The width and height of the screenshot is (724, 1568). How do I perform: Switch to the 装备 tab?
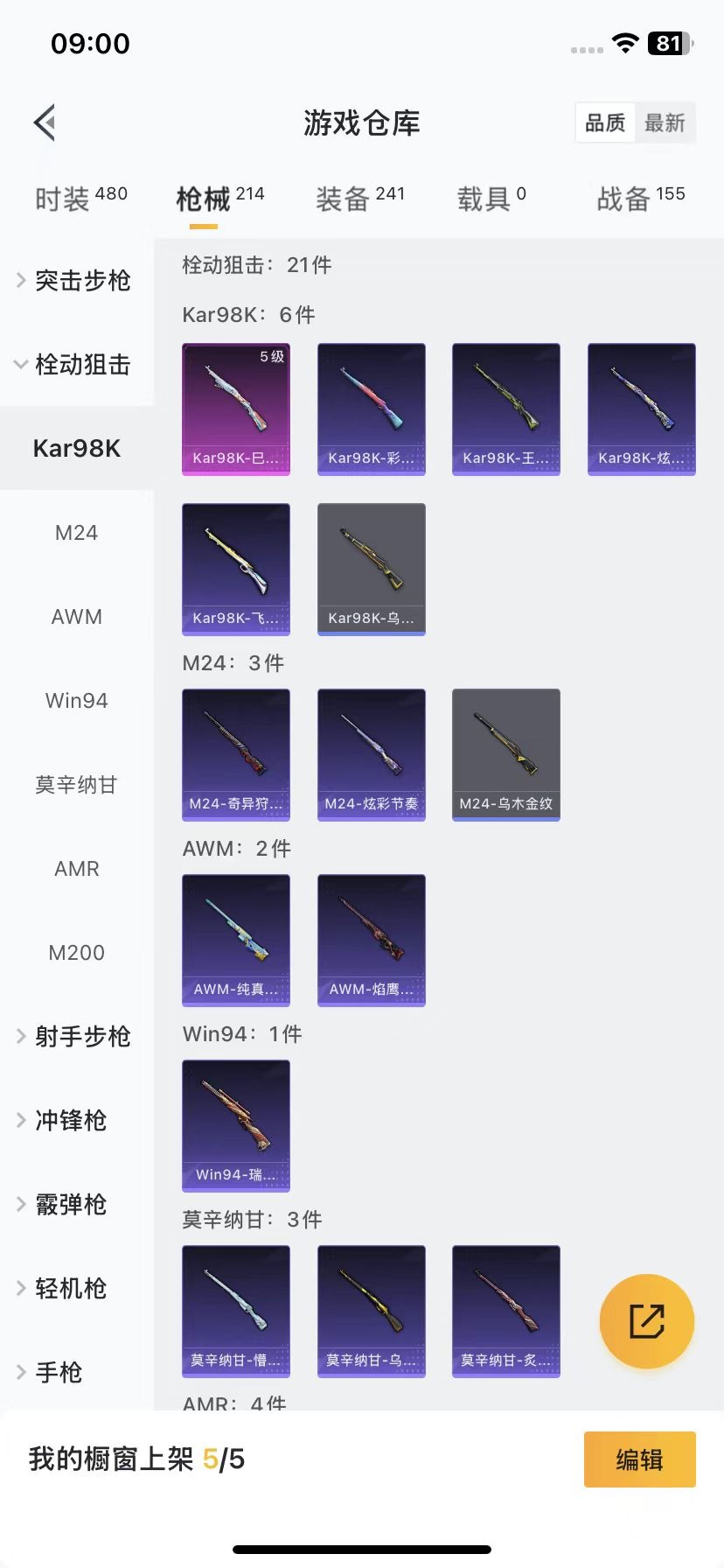point(359,199)
